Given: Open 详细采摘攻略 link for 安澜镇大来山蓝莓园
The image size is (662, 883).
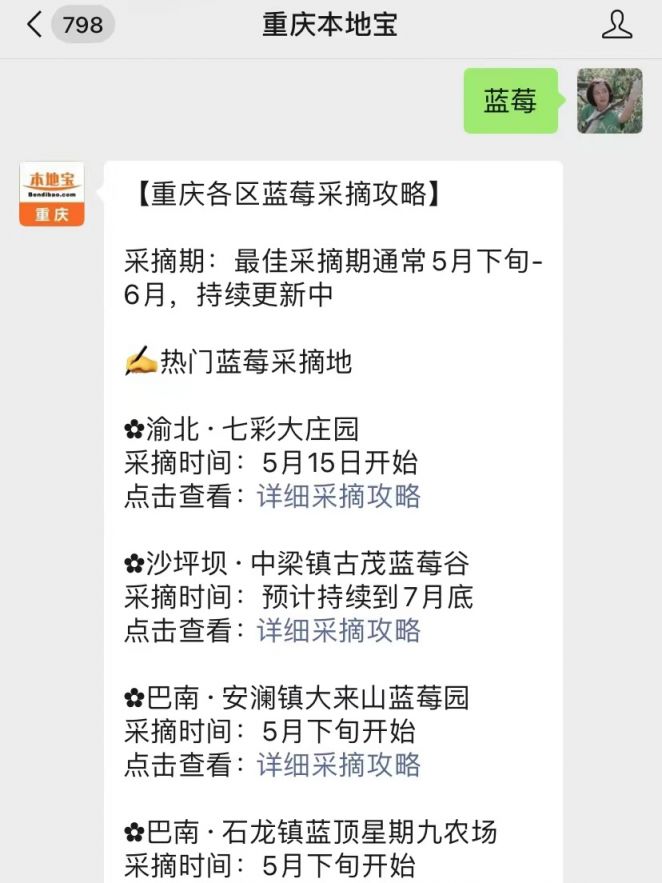Looking at the screenshot, I should click(x=339, y=765).
